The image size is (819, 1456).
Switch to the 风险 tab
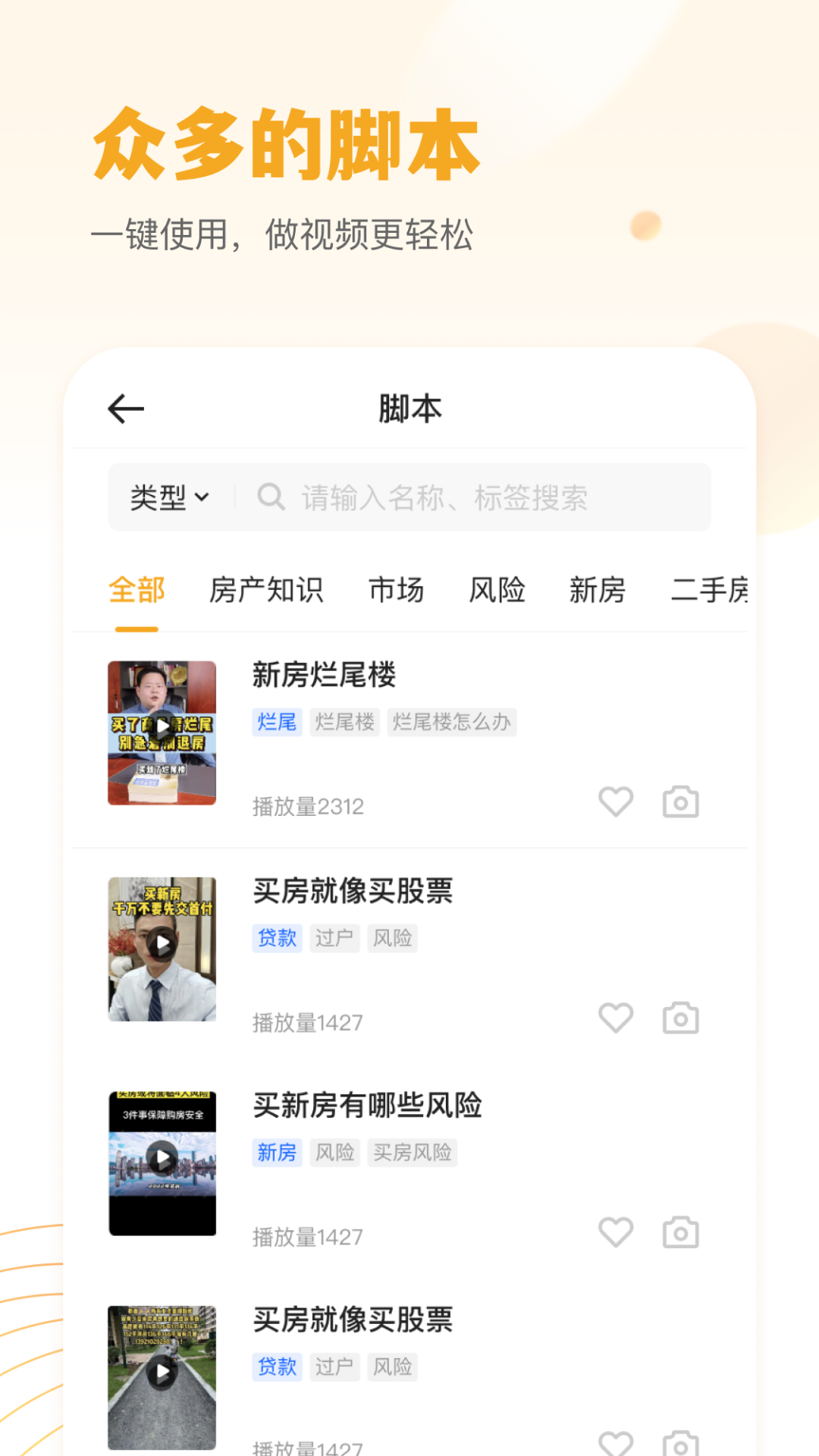coord(497,590)
